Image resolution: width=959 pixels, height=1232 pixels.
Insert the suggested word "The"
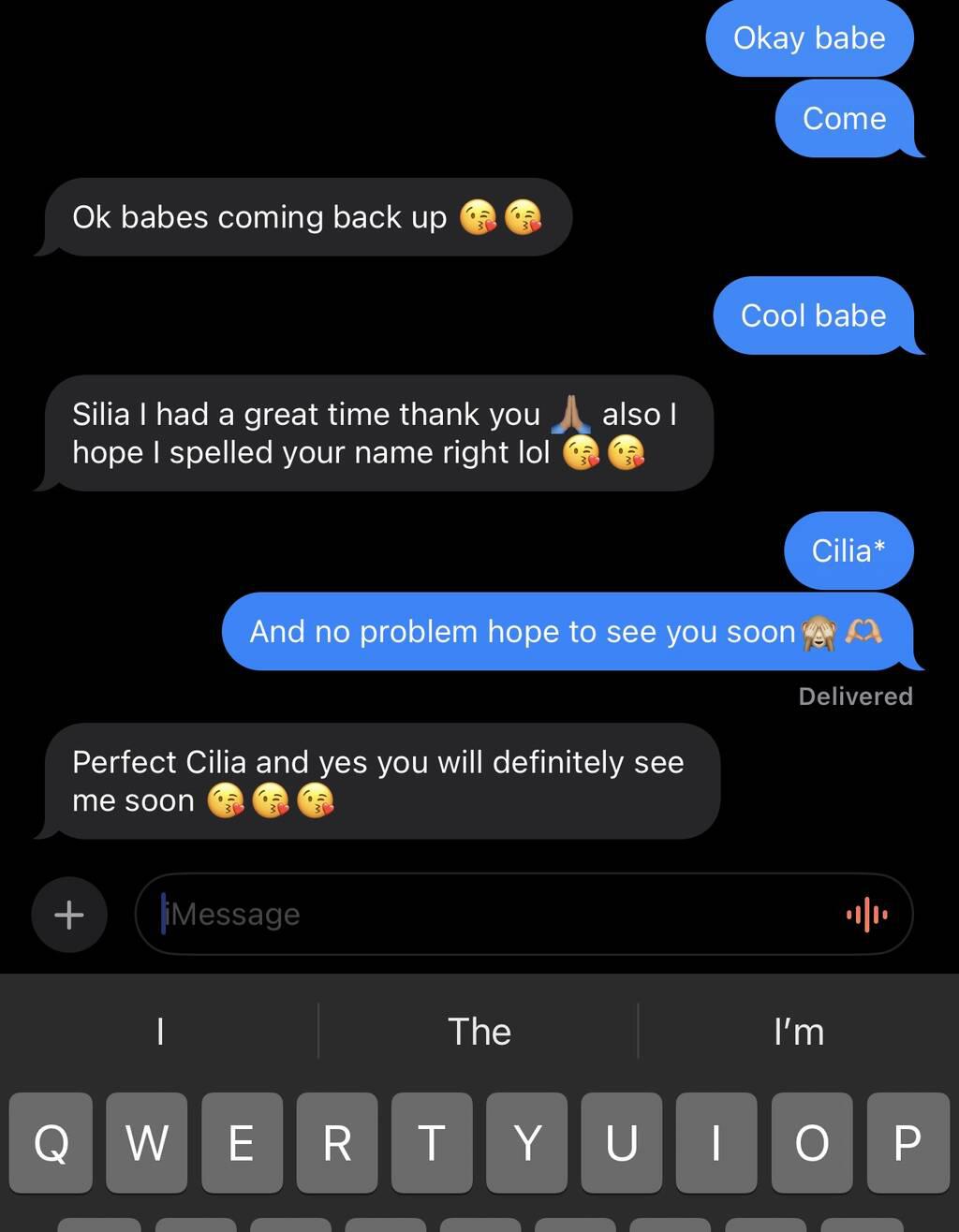479,1032
